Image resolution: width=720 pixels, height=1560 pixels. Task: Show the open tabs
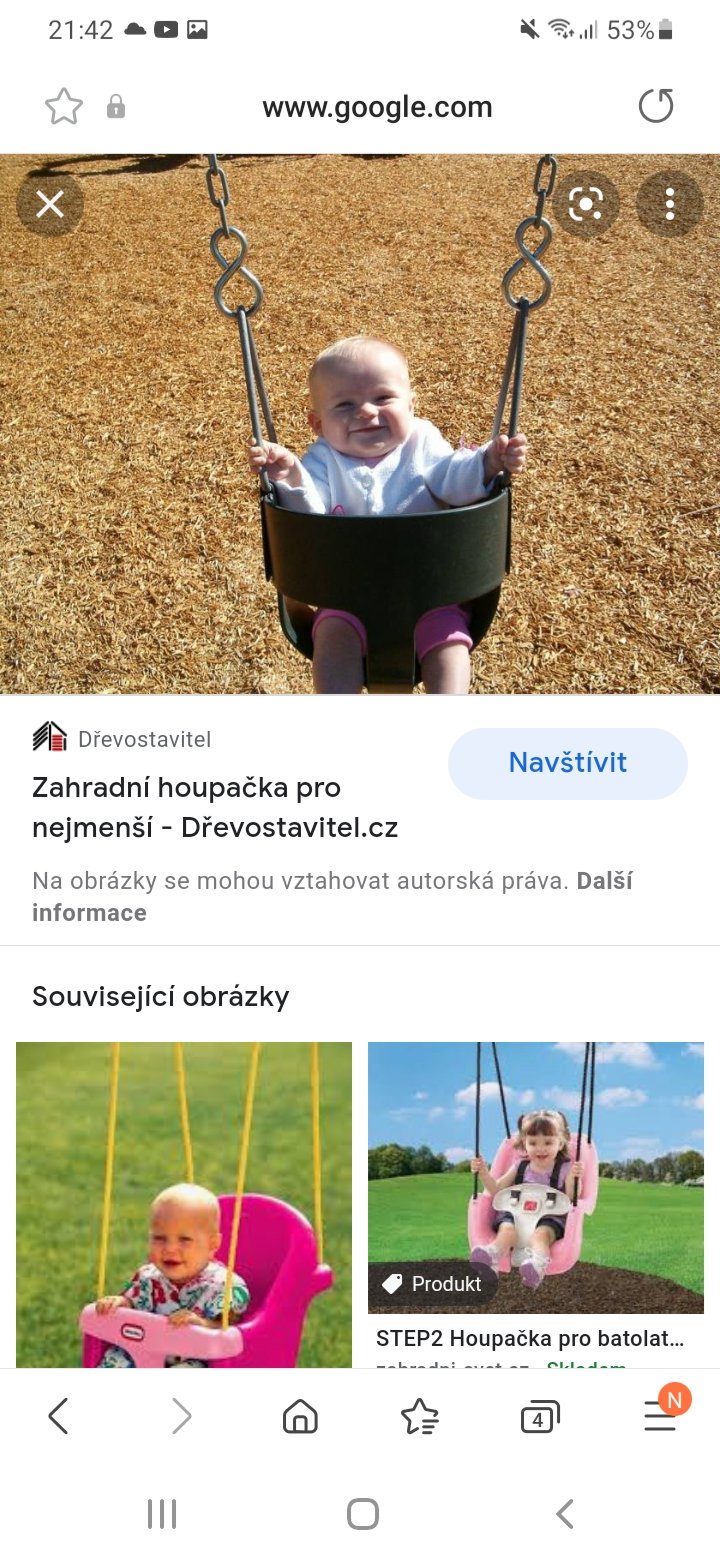click(540, 1417)
